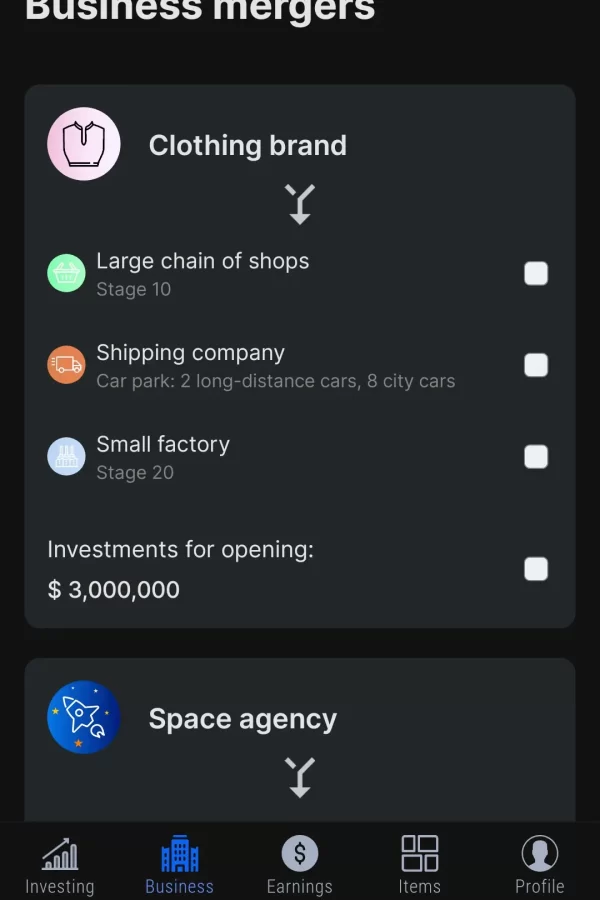Tick the Shipping company checkbox
Image resolution: width=600 pixels, height=900 pixels.
pos(536,365)
